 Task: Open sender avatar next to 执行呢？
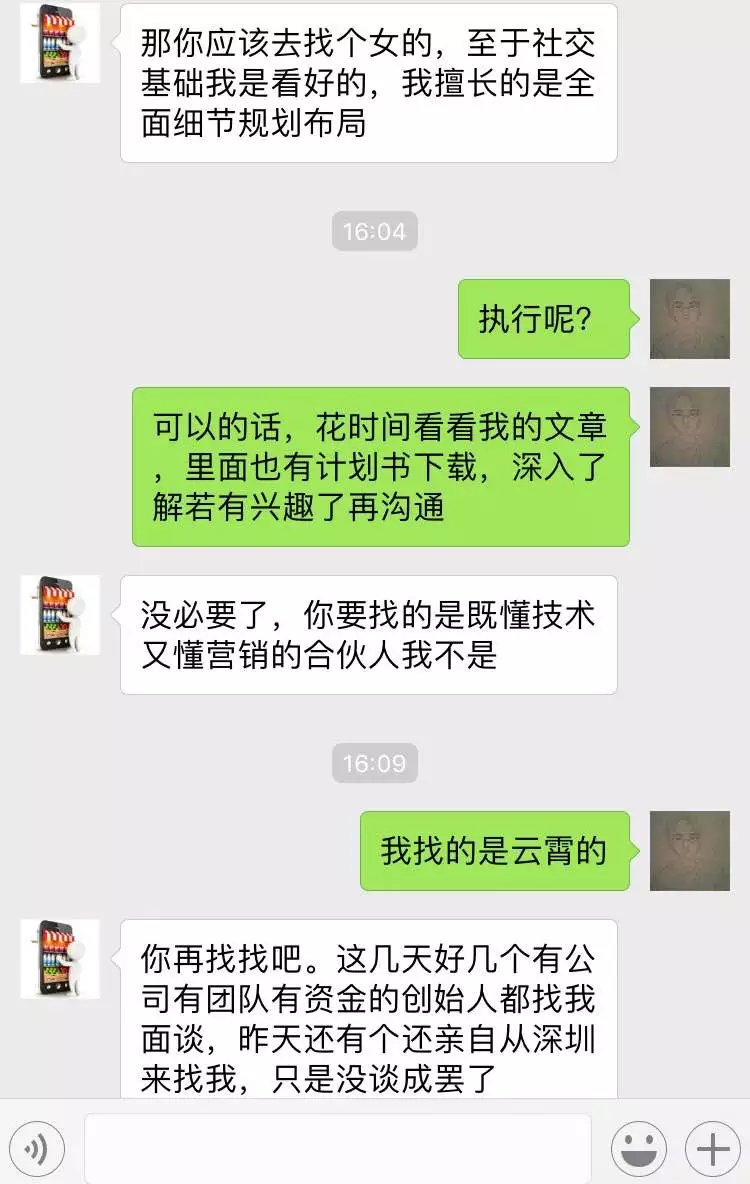click(689, 319)
